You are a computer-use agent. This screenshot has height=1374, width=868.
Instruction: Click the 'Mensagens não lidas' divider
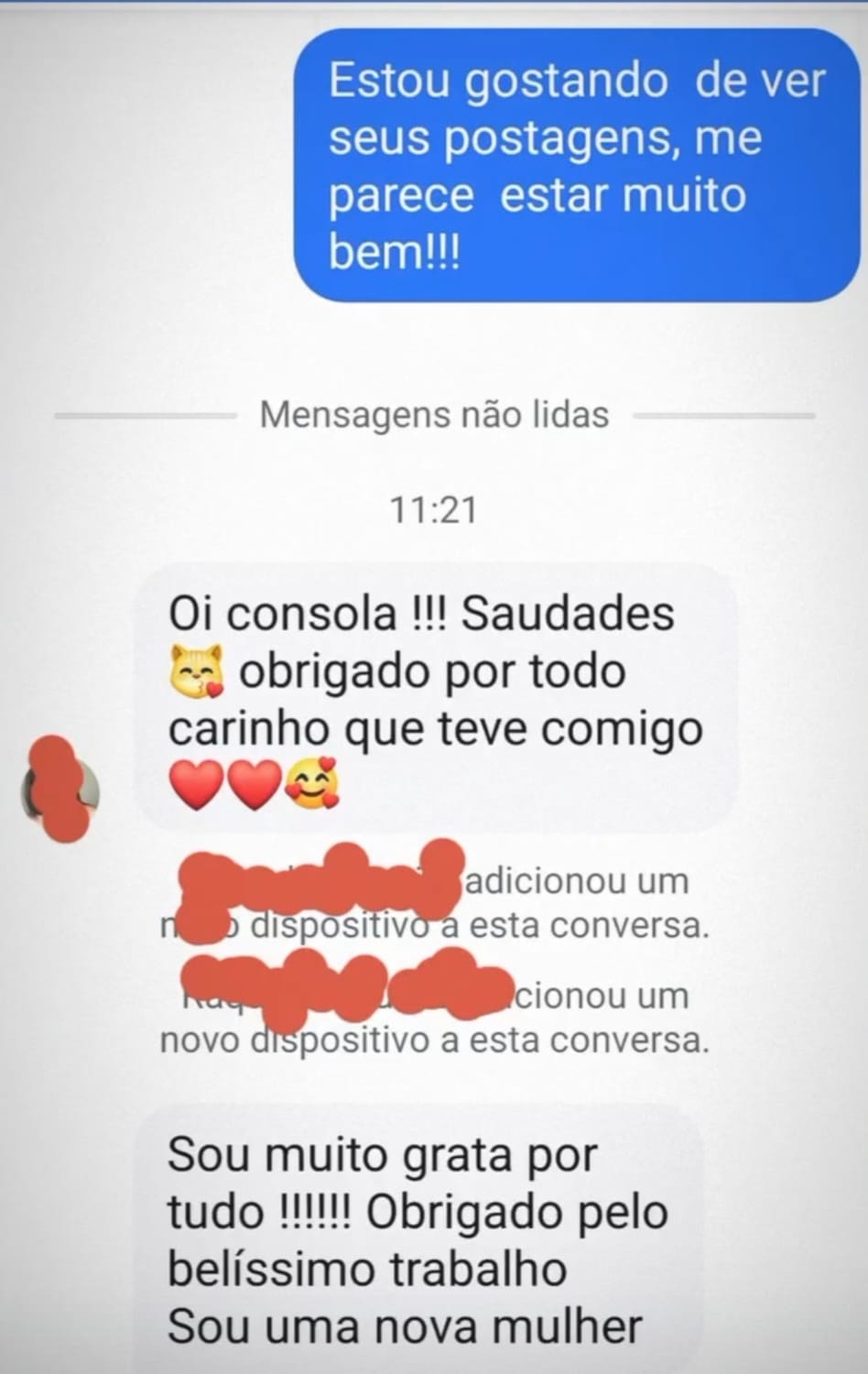[433, 415]
